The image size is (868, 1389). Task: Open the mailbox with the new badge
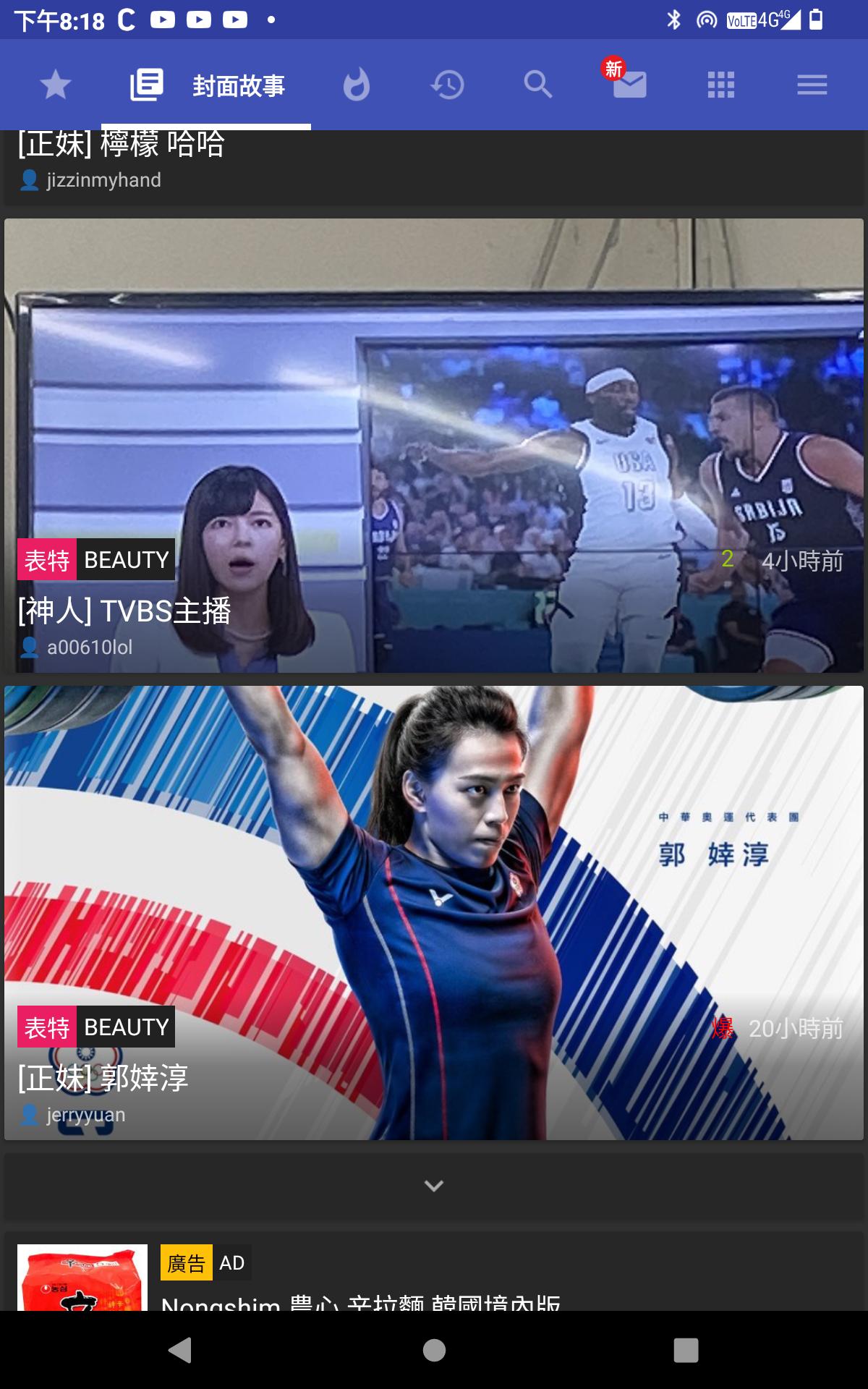pos(628,84)
